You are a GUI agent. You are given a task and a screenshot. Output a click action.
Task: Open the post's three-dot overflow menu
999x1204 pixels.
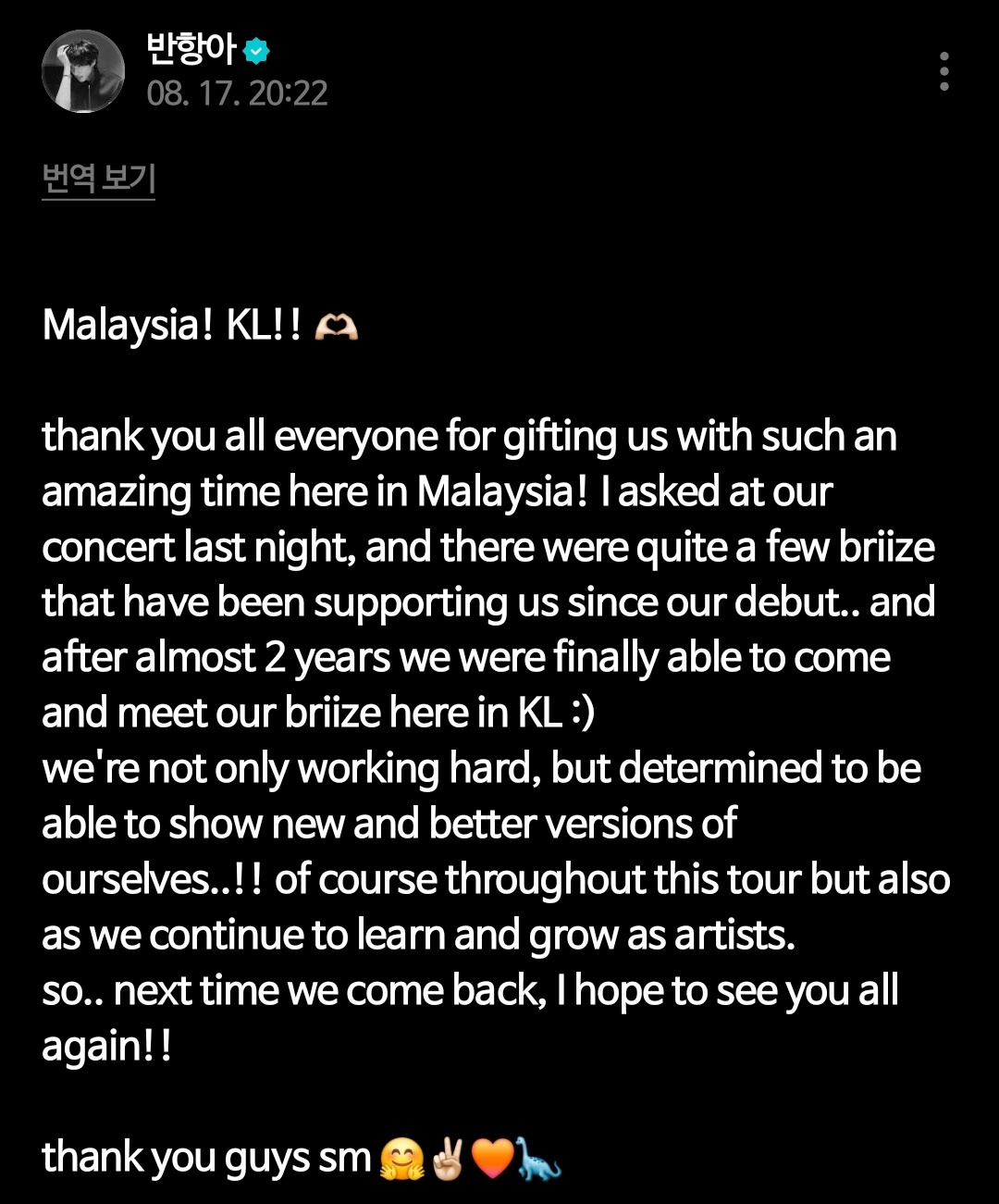pyautogui.click(x=943, y=71)
